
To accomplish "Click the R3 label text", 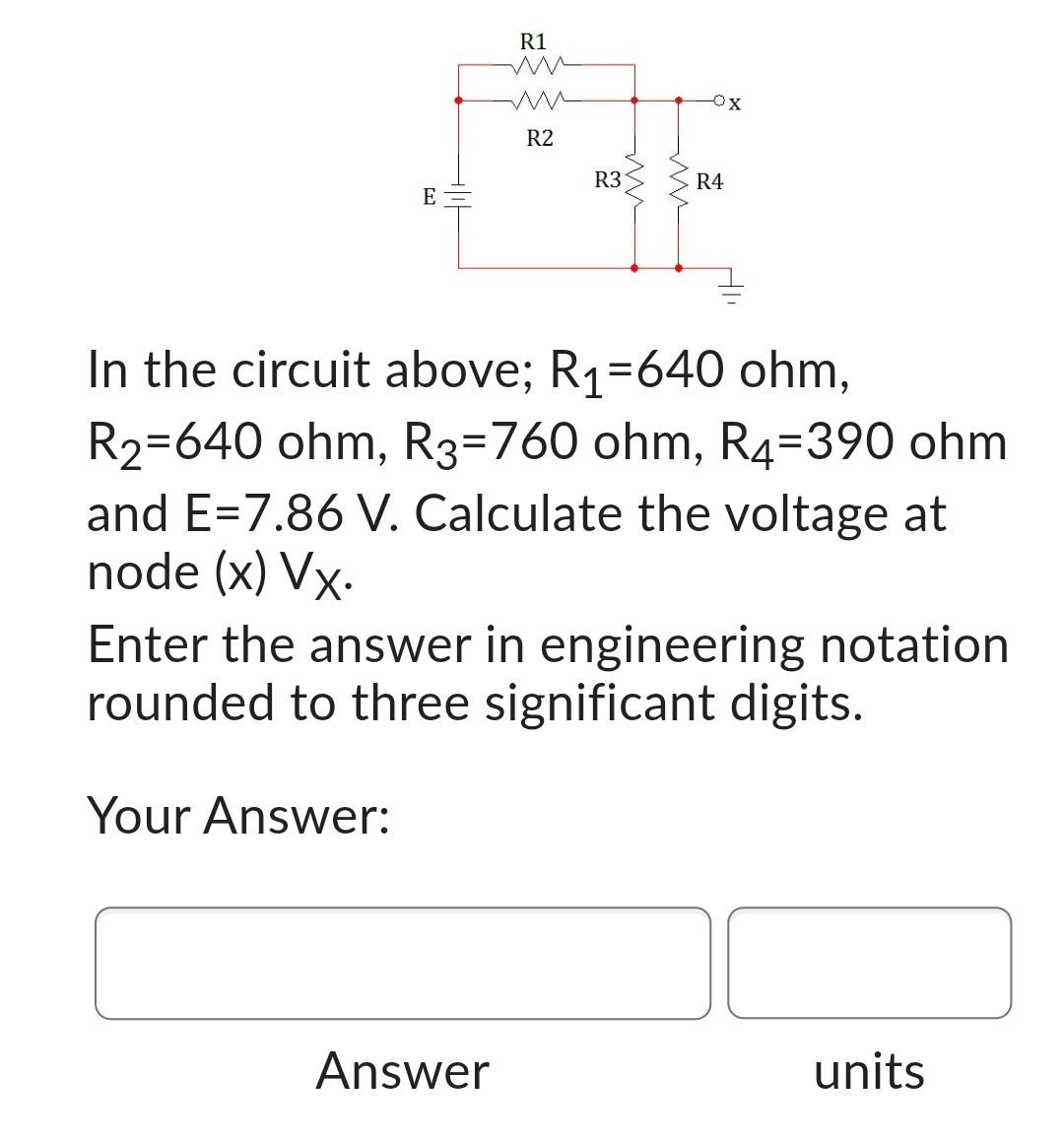I will pyautogui.click(x=606, y=178).
